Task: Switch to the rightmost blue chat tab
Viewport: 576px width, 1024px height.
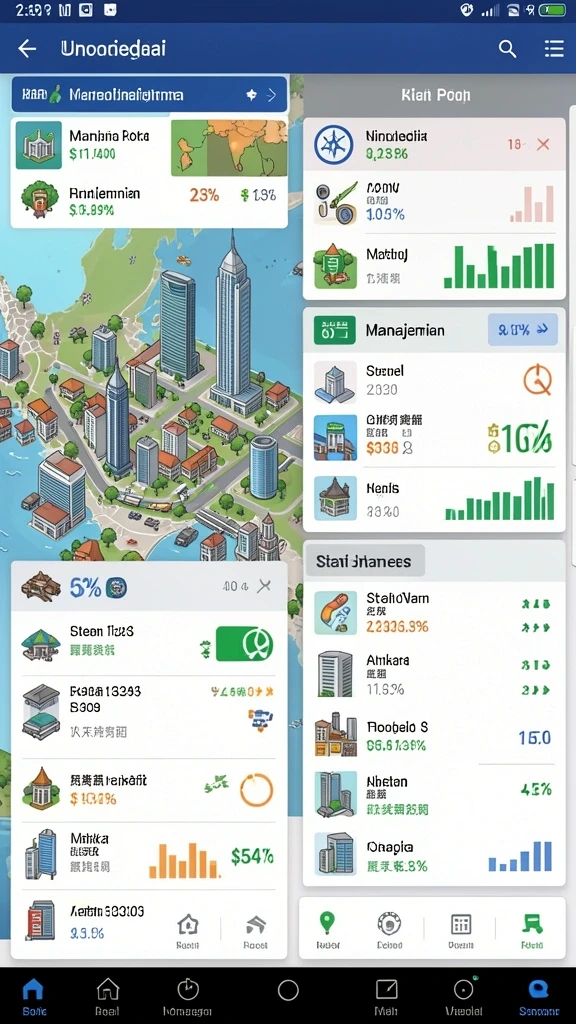Action: (x=539, y=995)
